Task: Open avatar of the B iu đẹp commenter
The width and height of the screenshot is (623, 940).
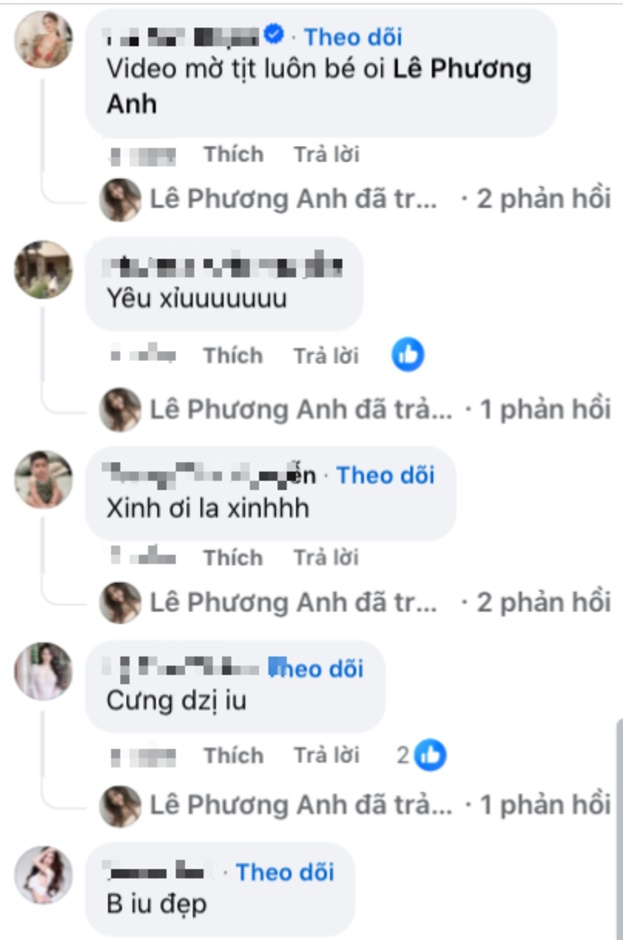Action: (x=43, y=875)
